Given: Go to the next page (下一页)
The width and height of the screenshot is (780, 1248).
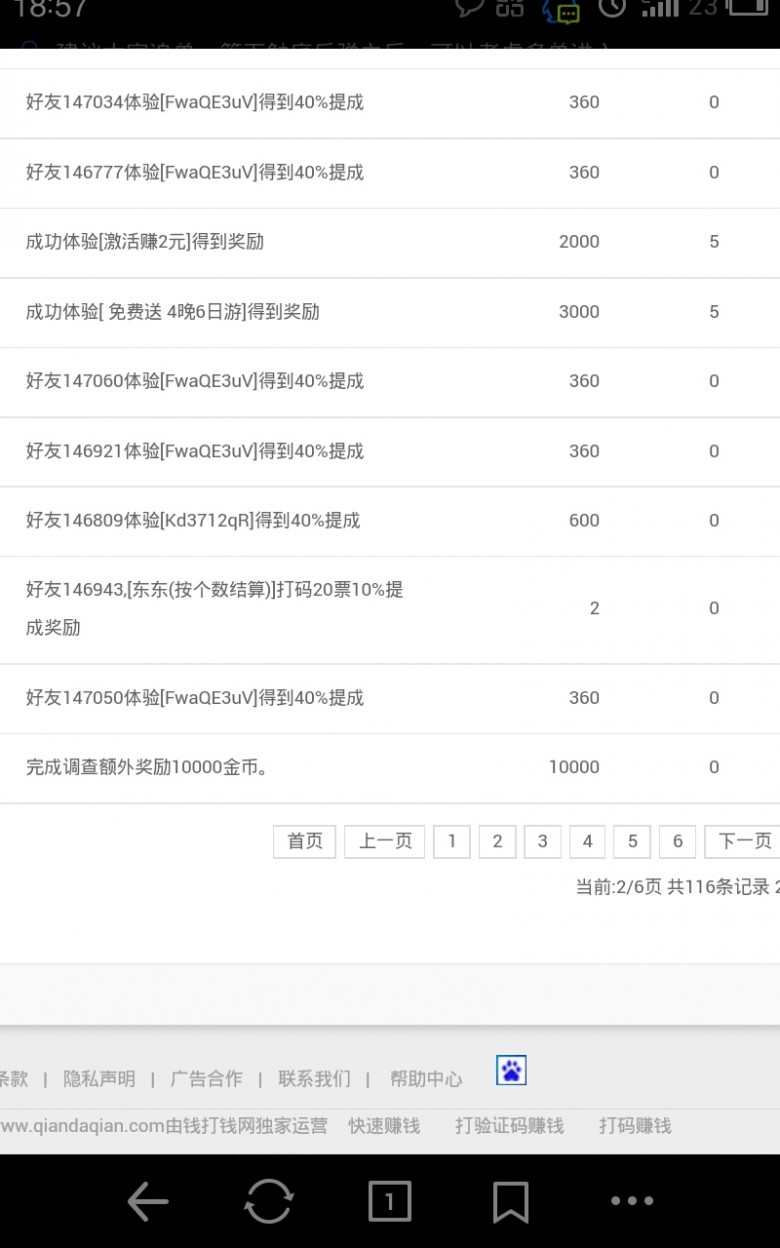Looking at the screenshot, I should pyautogui.click(x=744, y=841).
